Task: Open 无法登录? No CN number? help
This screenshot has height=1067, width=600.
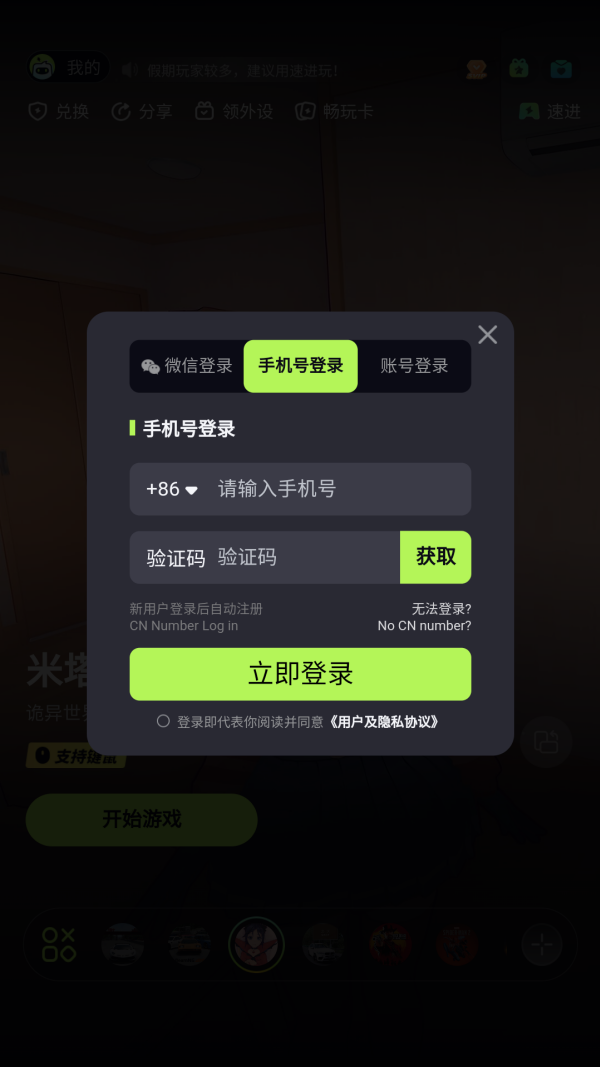Action: point(425,617)
